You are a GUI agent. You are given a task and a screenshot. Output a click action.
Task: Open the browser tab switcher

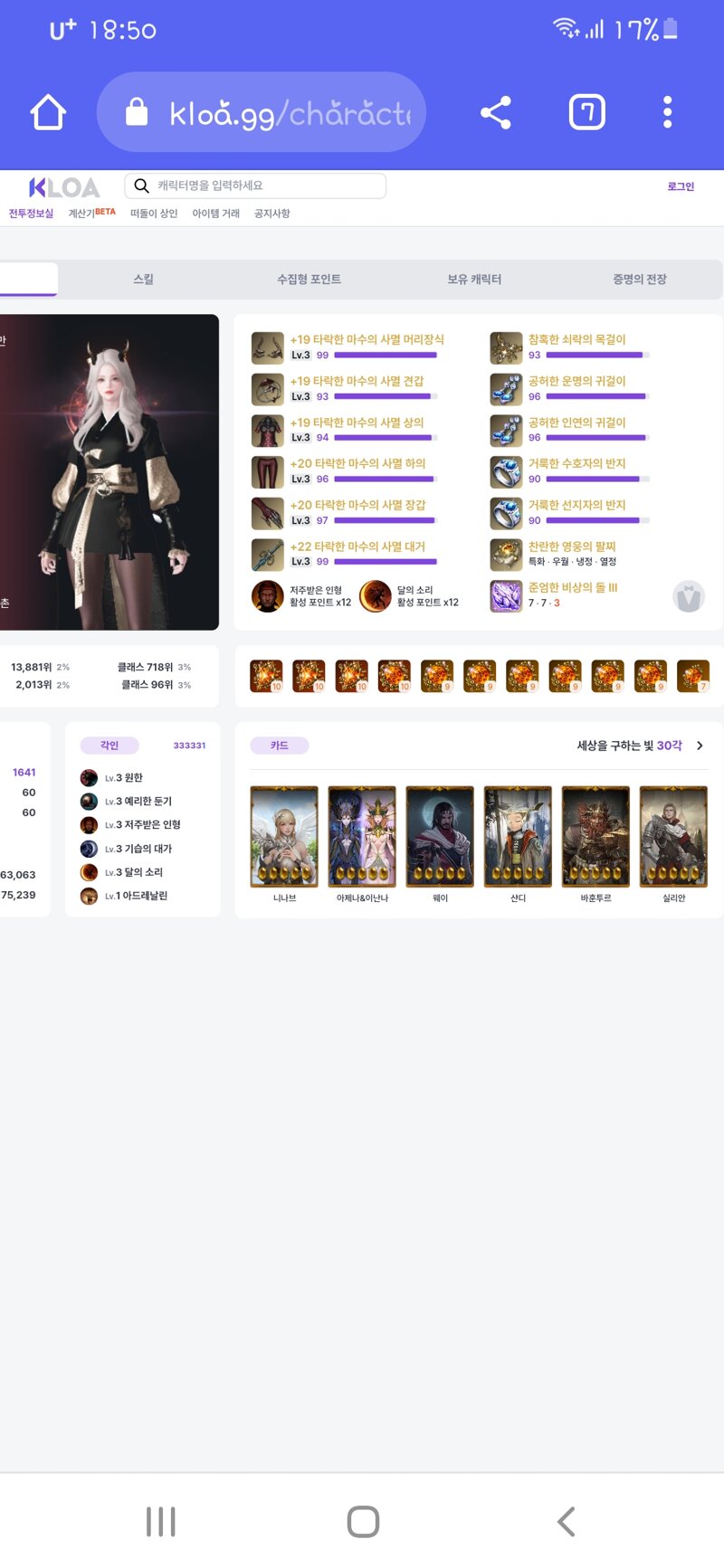(586, 113)
